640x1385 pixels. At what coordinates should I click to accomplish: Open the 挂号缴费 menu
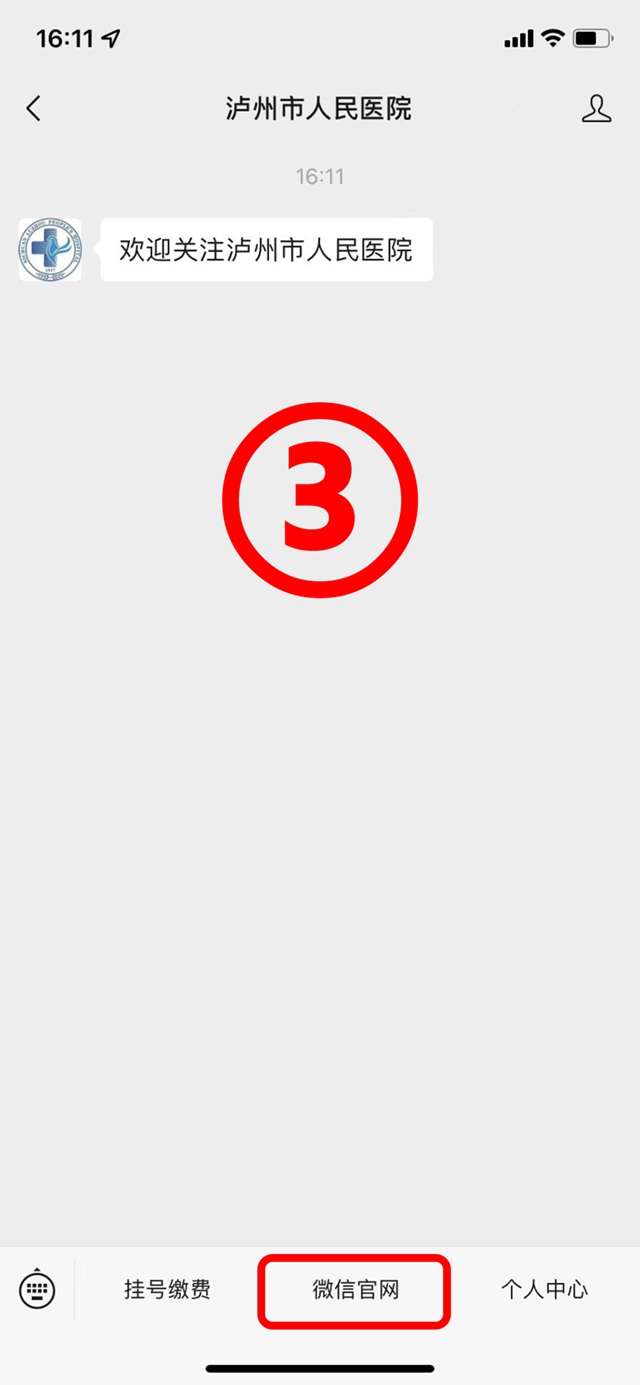coord(167,1289)
